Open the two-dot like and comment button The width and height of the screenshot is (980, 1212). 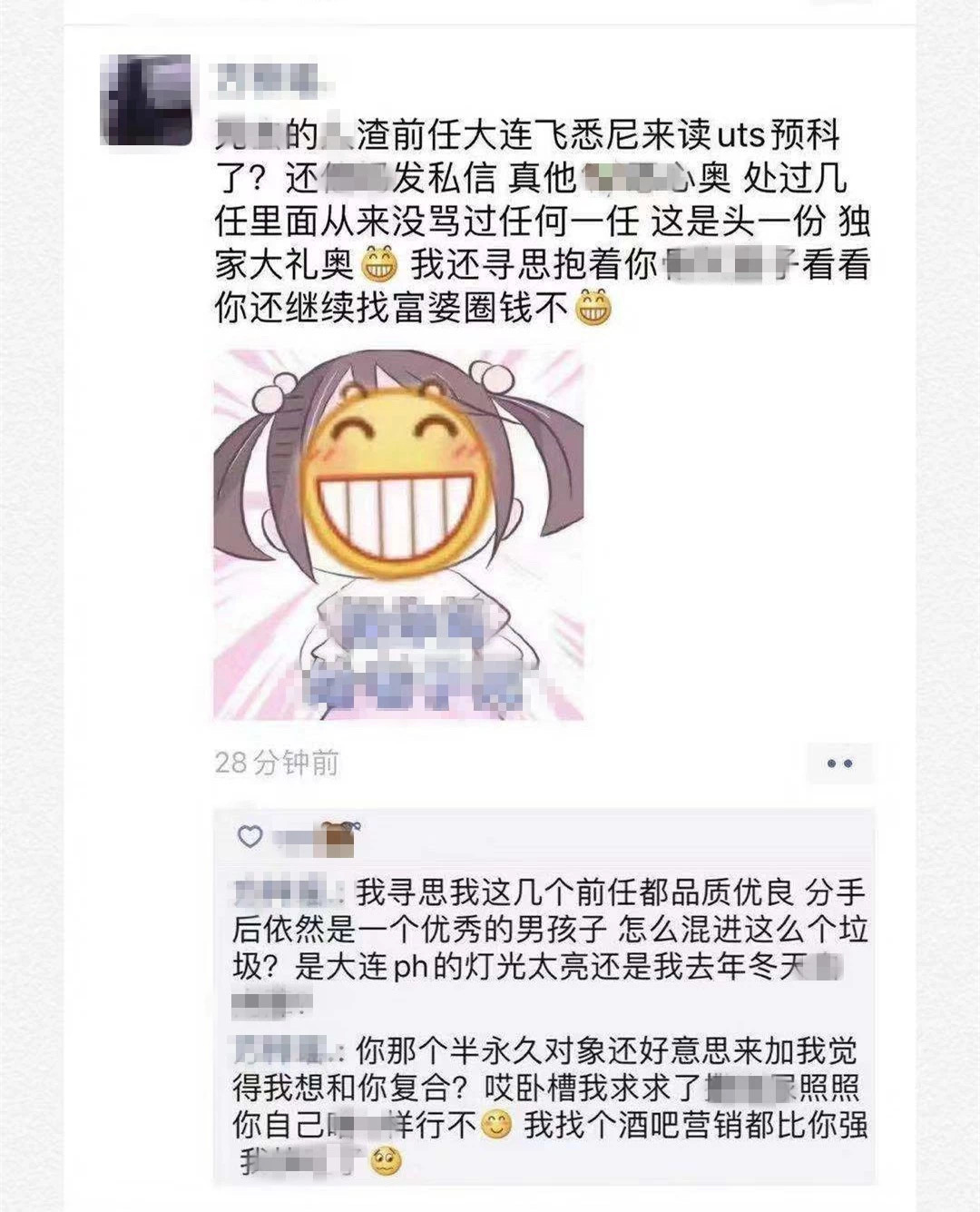point(839,764)
